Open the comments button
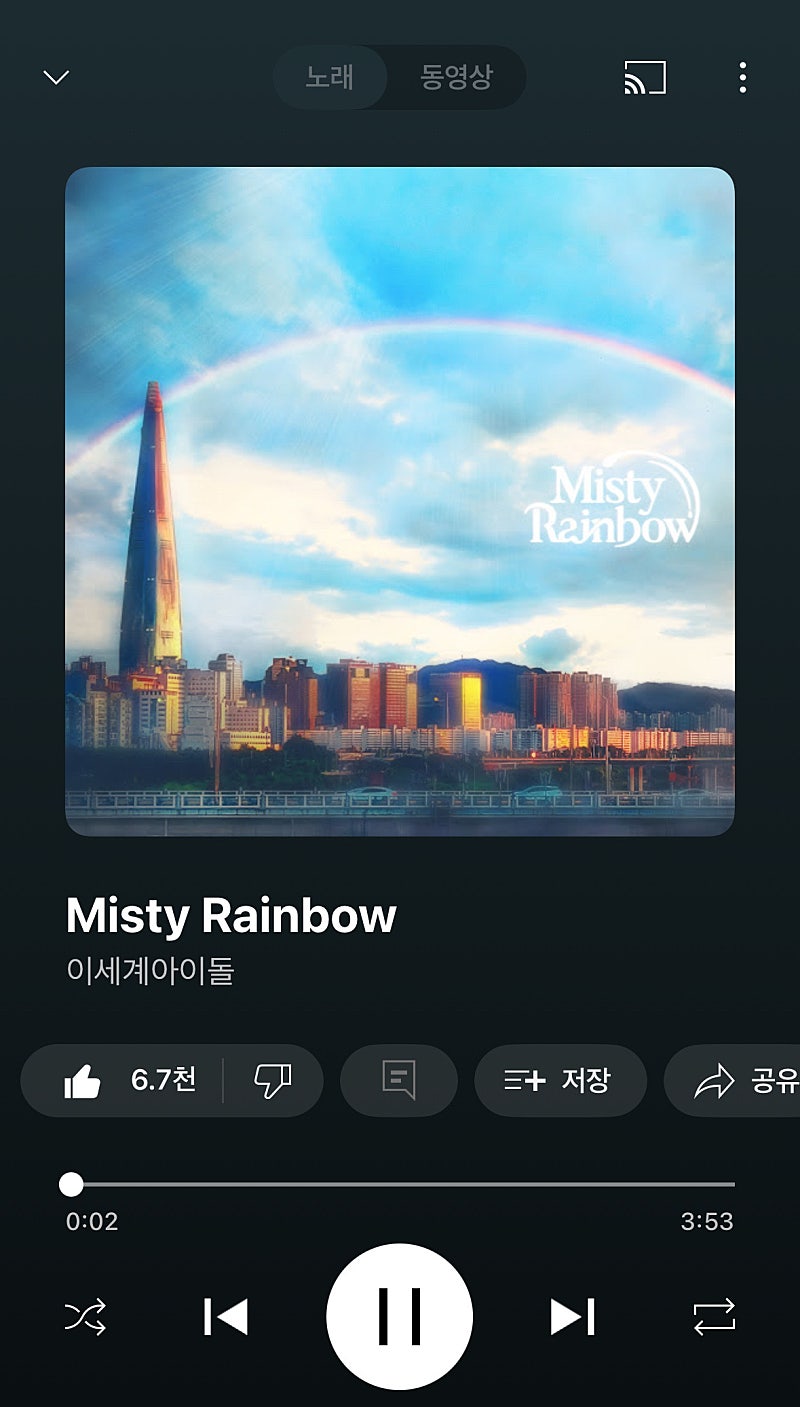 click(398, 1080)
